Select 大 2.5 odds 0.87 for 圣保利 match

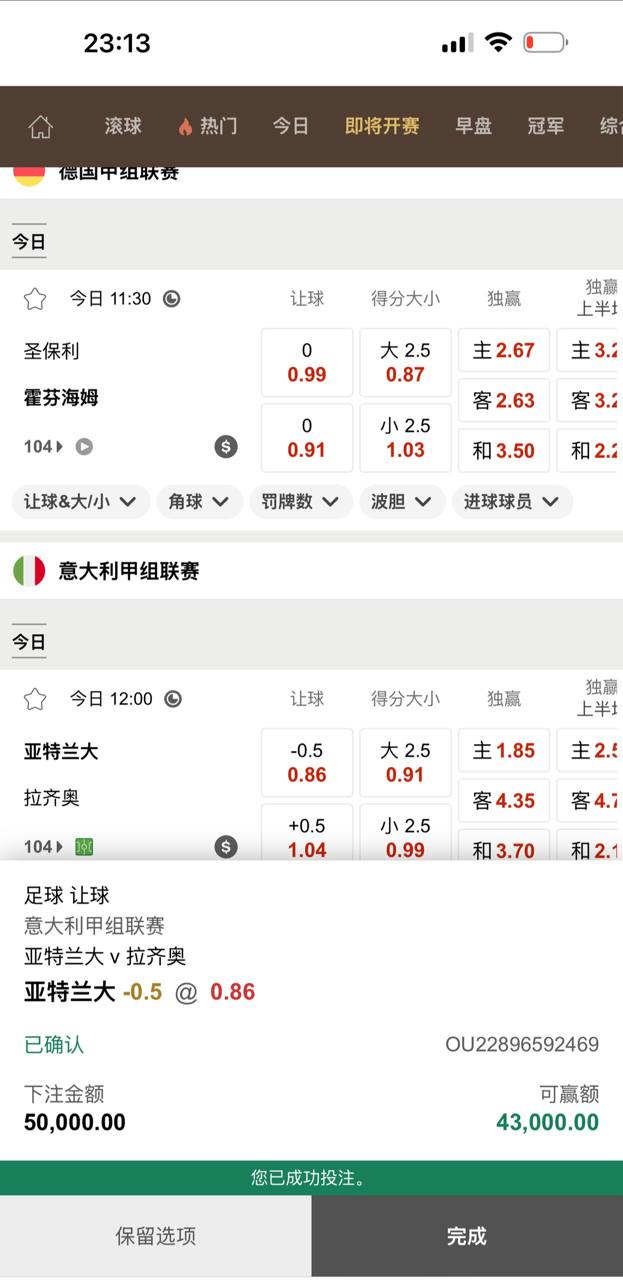click(x=405, y=362)
